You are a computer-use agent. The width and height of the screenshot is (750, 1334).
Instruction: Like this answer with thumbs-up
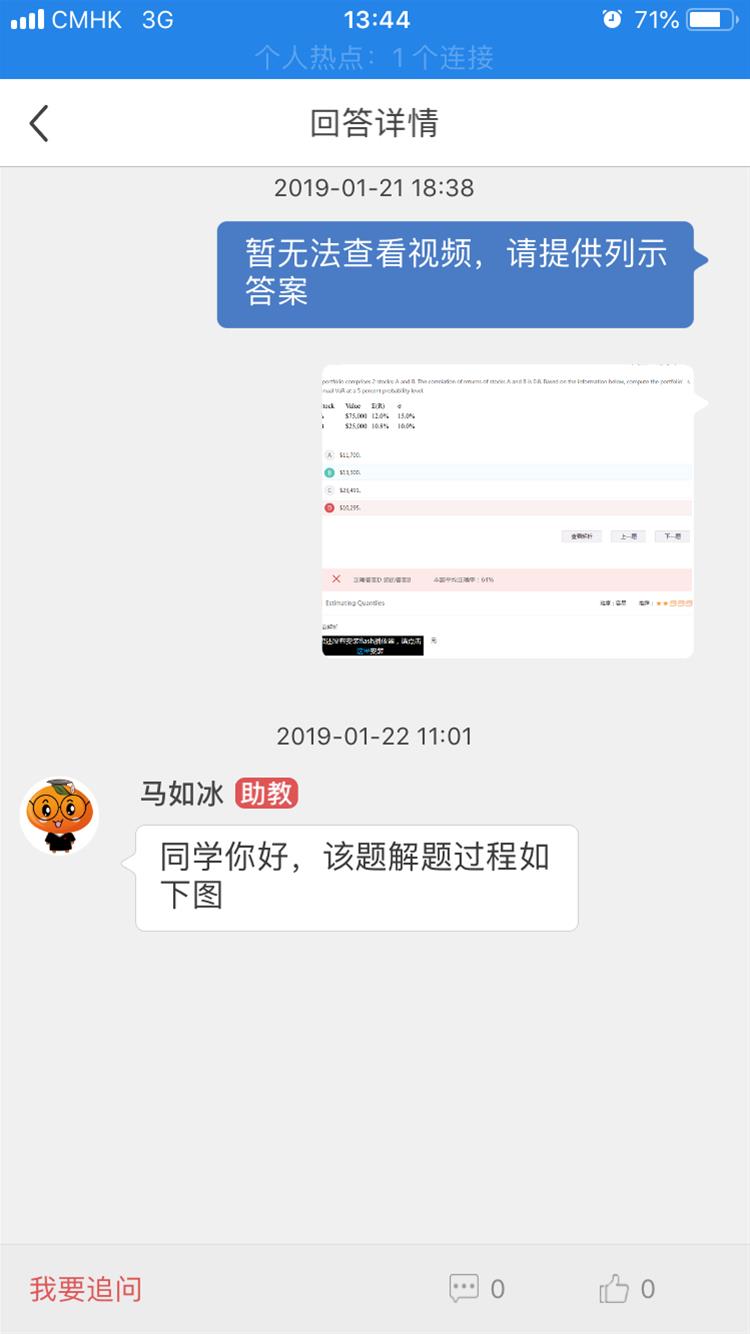click(614, 1289)
